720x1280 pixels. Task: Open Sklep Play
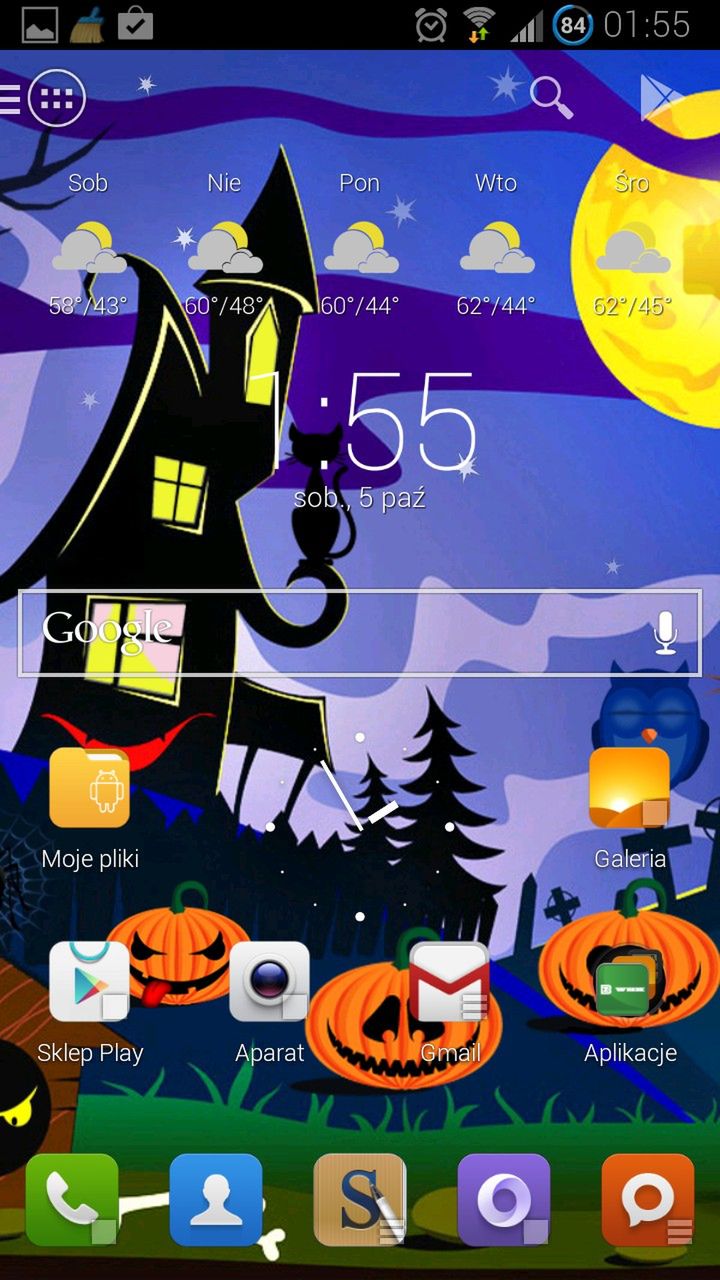coord(90,983)
